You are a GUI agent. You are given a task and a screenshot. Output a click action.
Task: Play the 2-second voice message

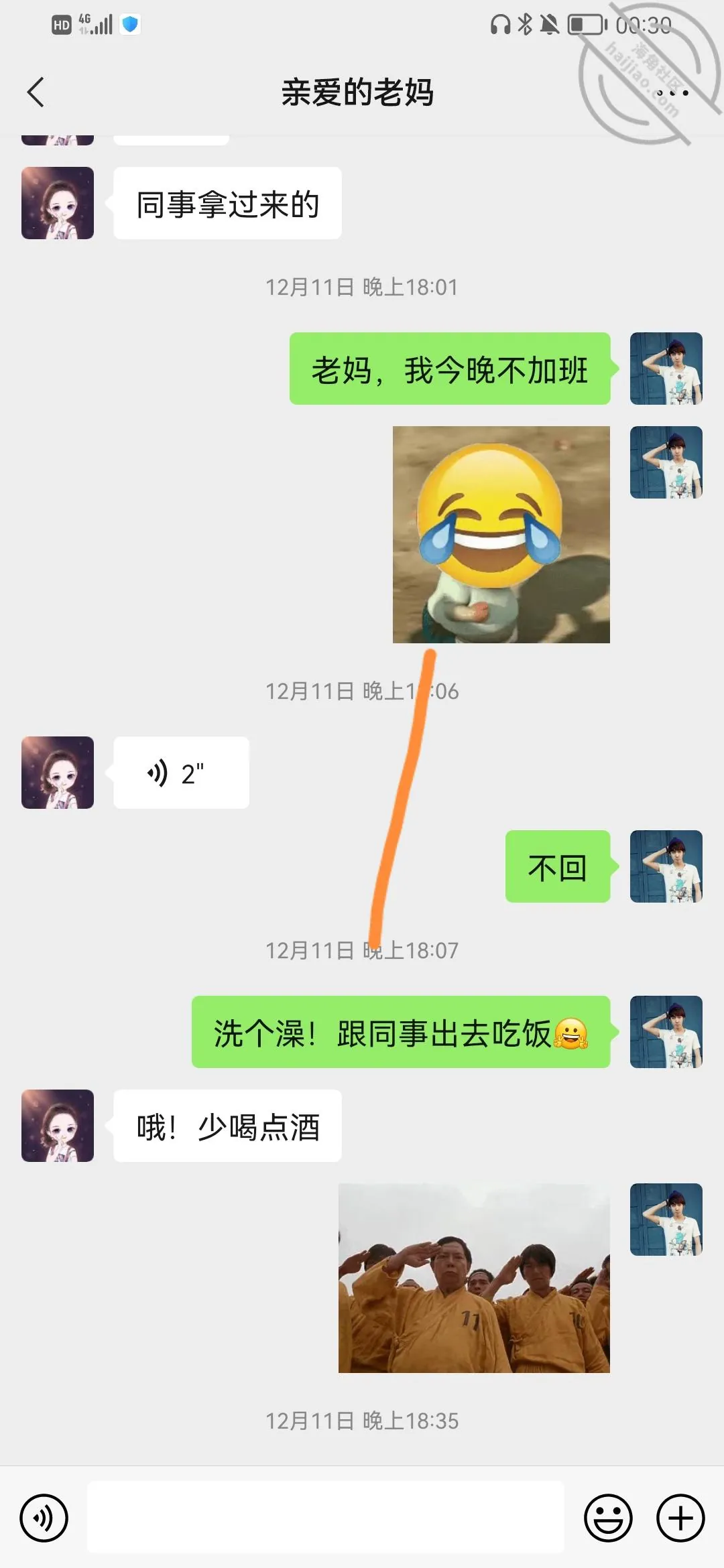[x=181, y=773]
